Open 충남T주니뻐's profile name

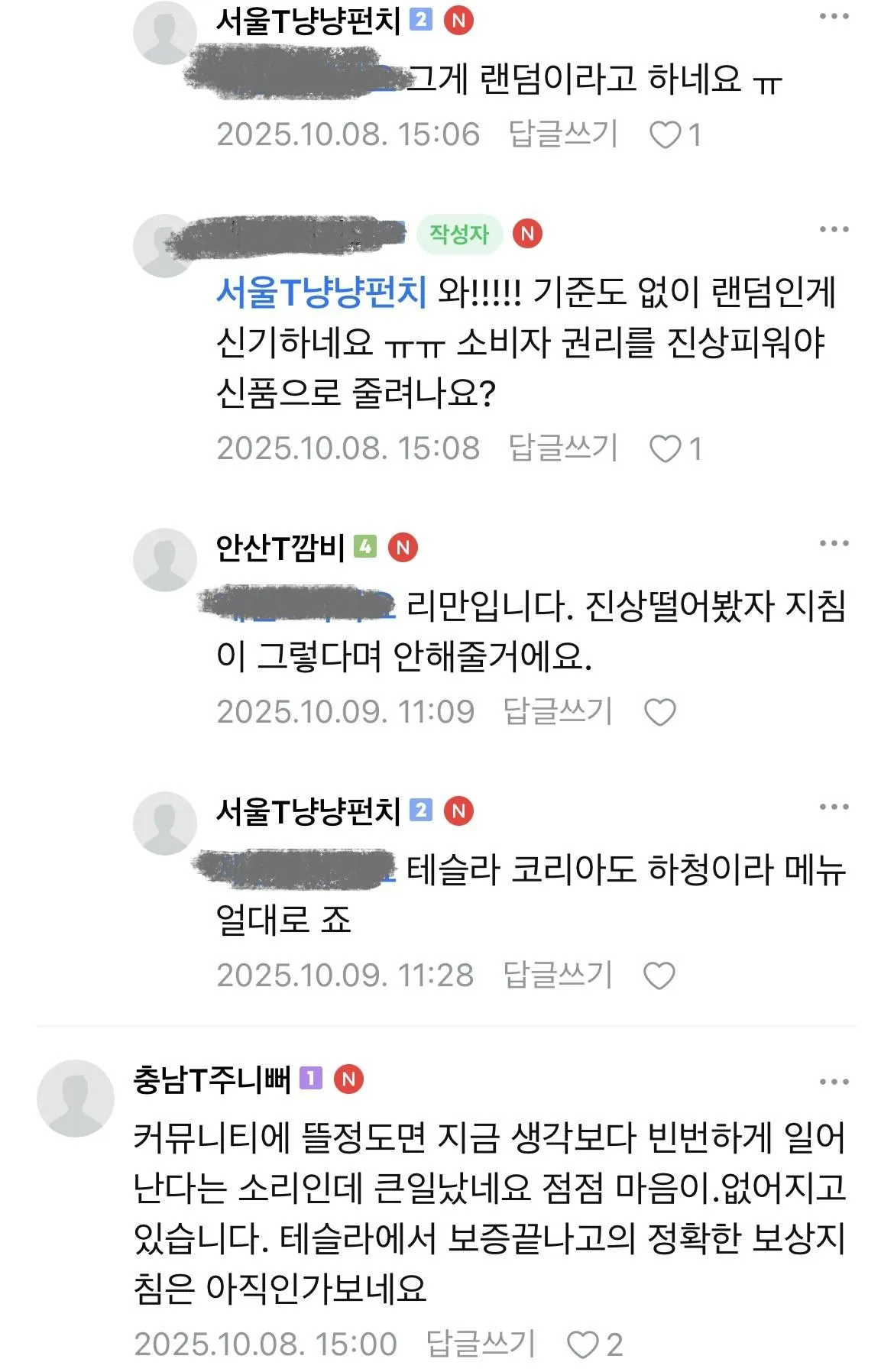tap(212, 1079)
